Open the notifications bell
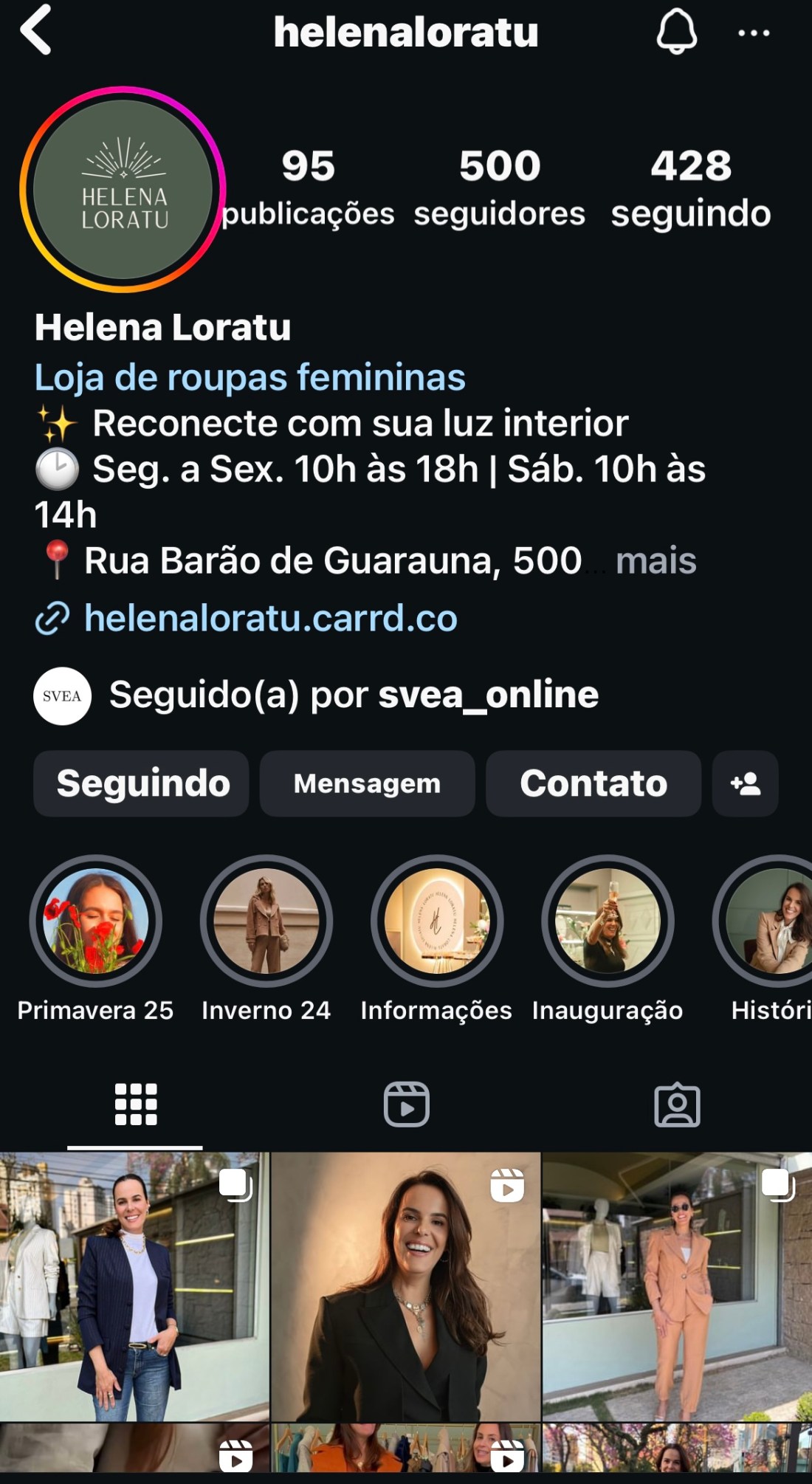 click(676, 32)
